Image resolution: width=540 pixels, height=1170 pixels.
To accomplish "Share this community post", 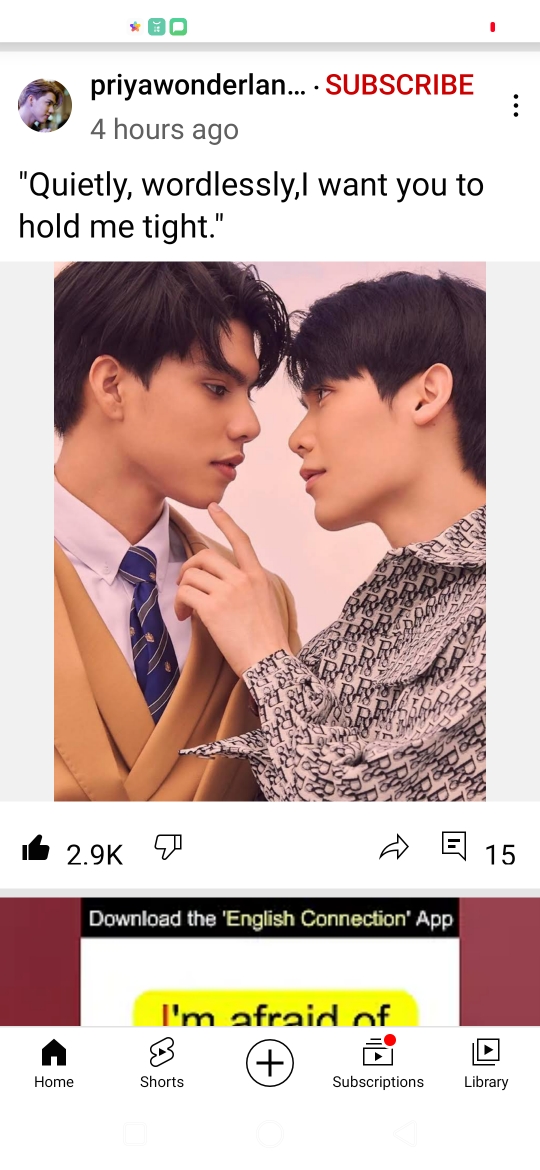I will click(394, 848).
